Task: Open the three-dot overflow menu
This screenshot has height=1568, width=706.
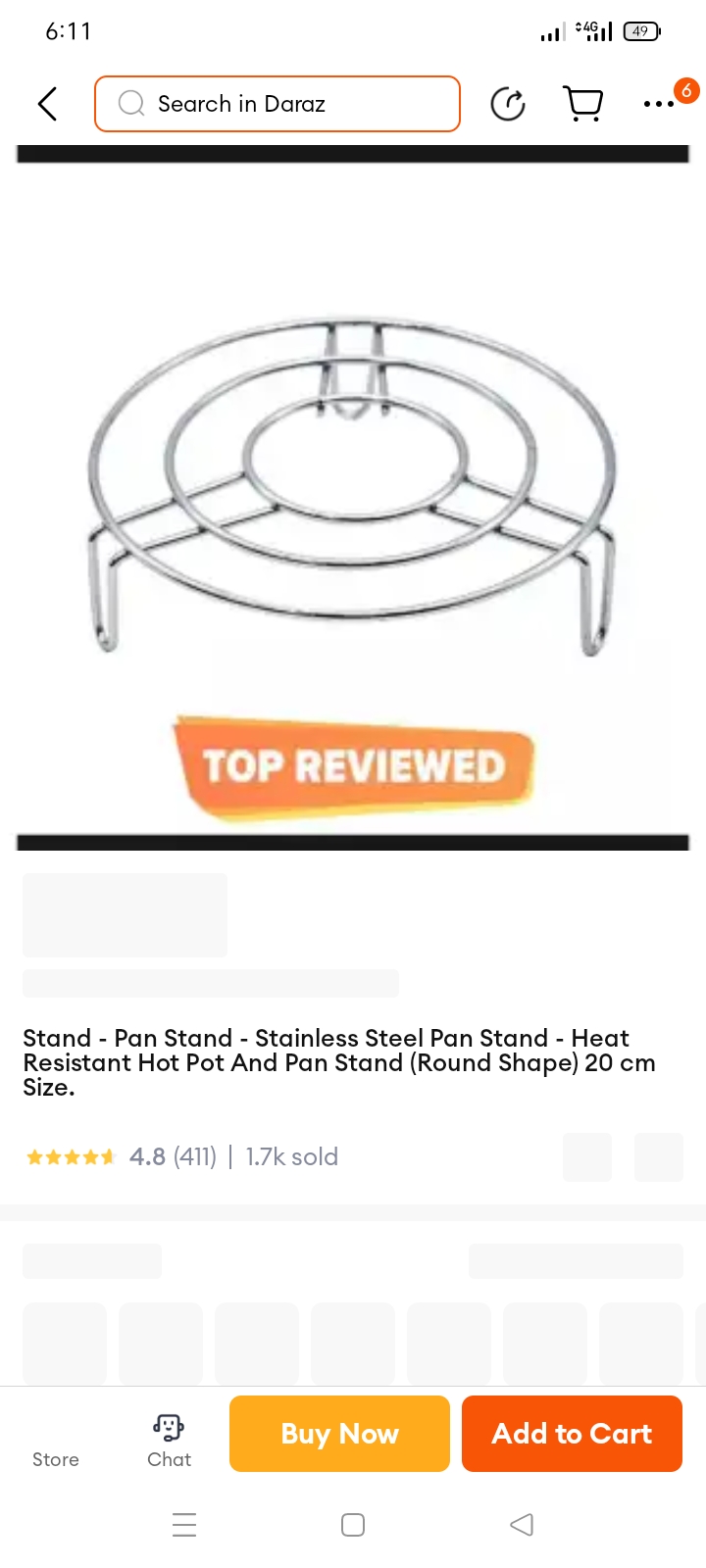Action: [x=659, y=104]
